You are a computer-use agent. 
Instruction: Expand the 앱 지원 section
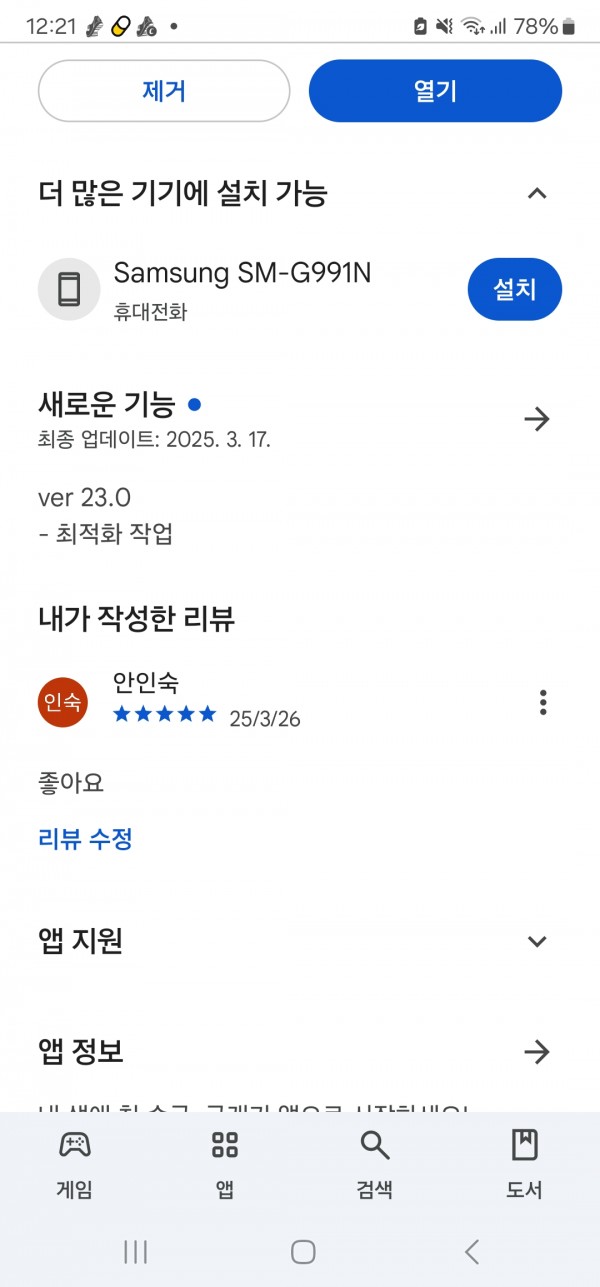point(537,941)
